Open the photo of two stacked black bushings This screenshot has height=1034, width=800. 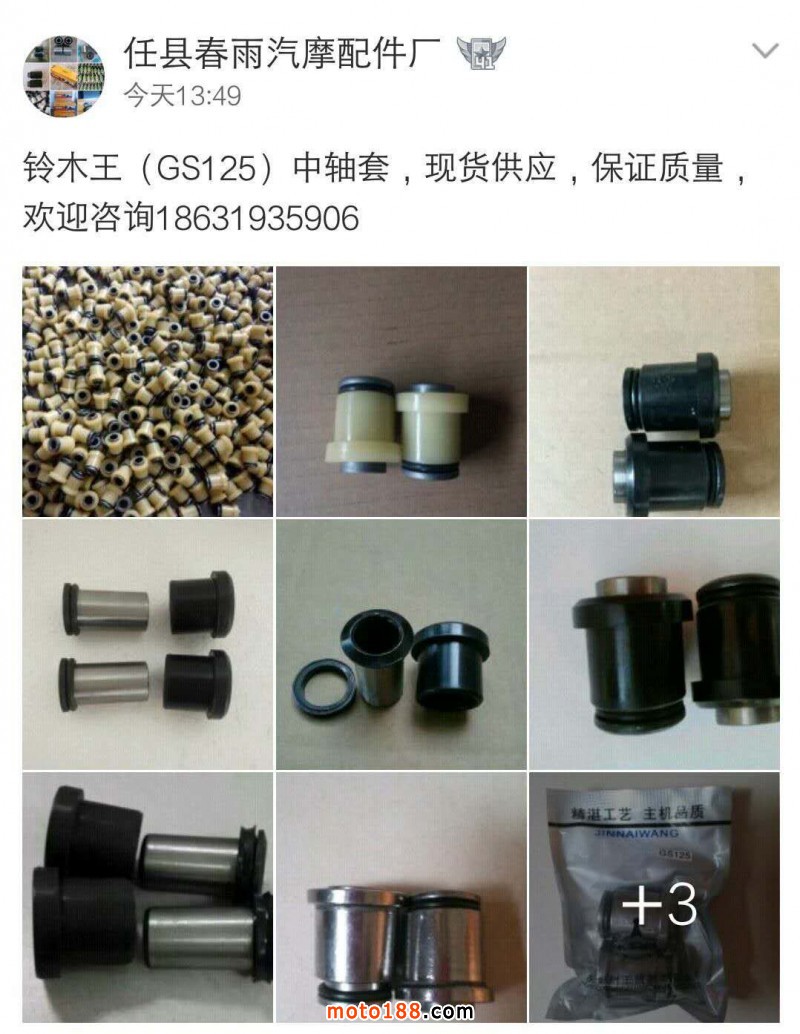point(654,391)
